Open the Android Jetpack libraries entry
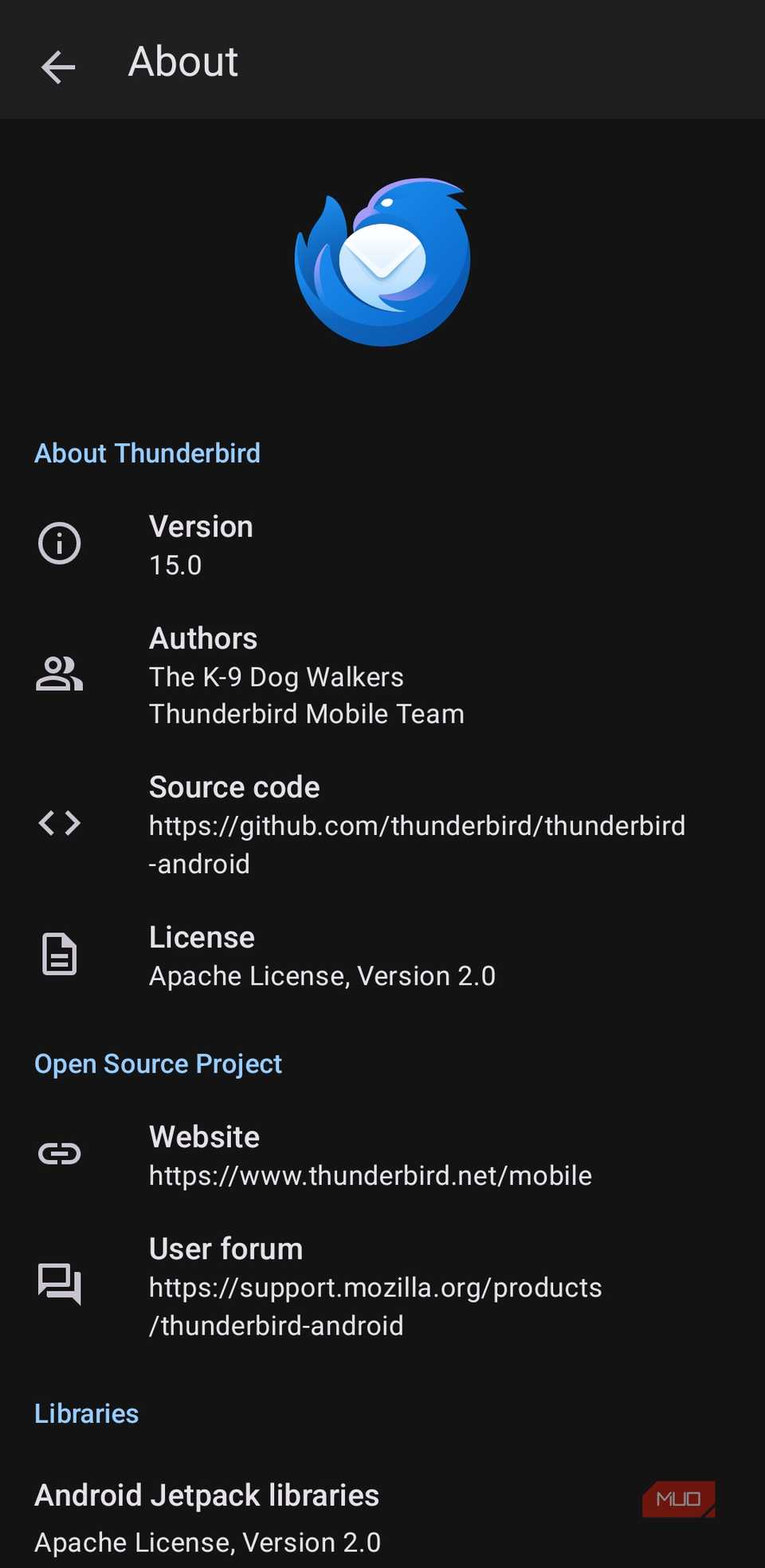This screenshot has height=1568, width=765. click(206, 1495)
